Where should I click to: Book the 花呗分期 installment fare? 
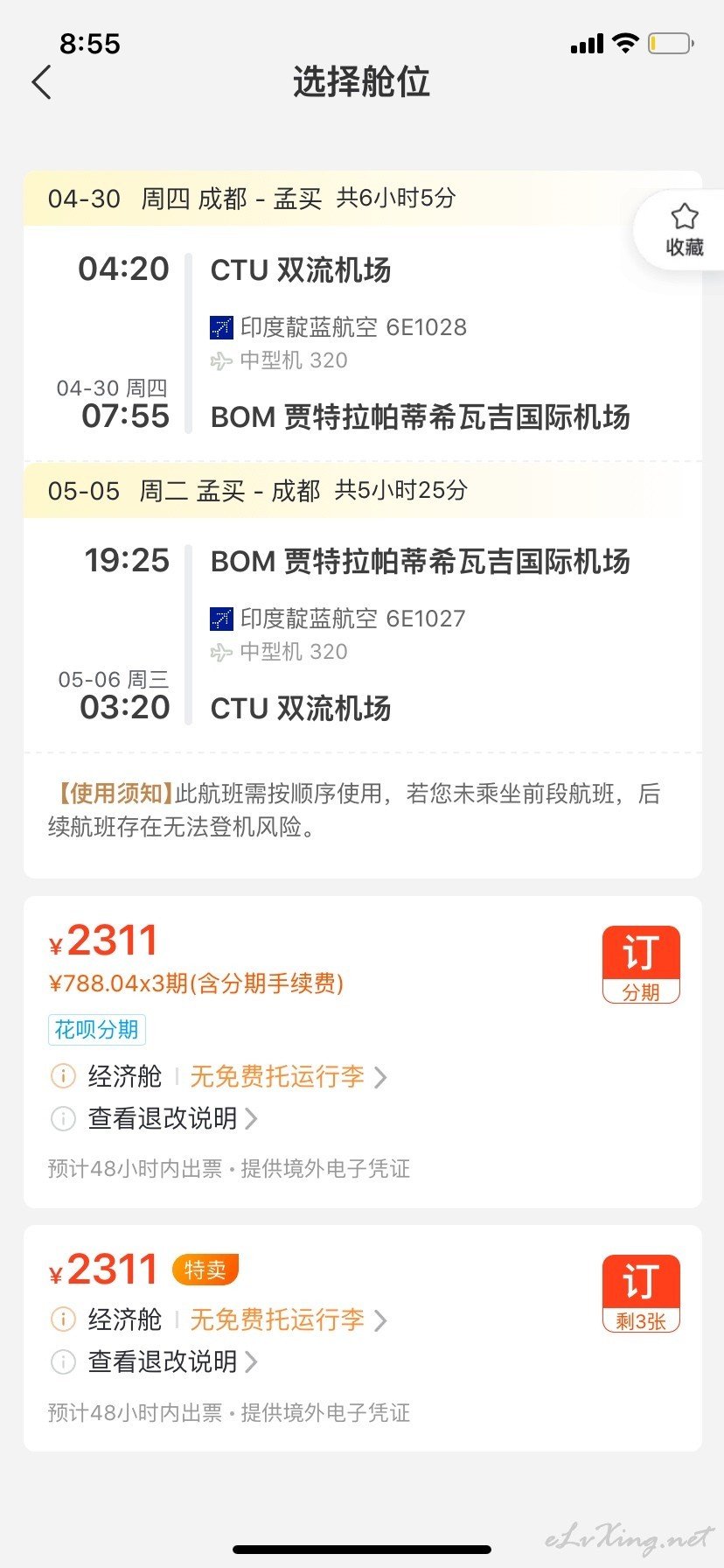[x=641, y=964]
